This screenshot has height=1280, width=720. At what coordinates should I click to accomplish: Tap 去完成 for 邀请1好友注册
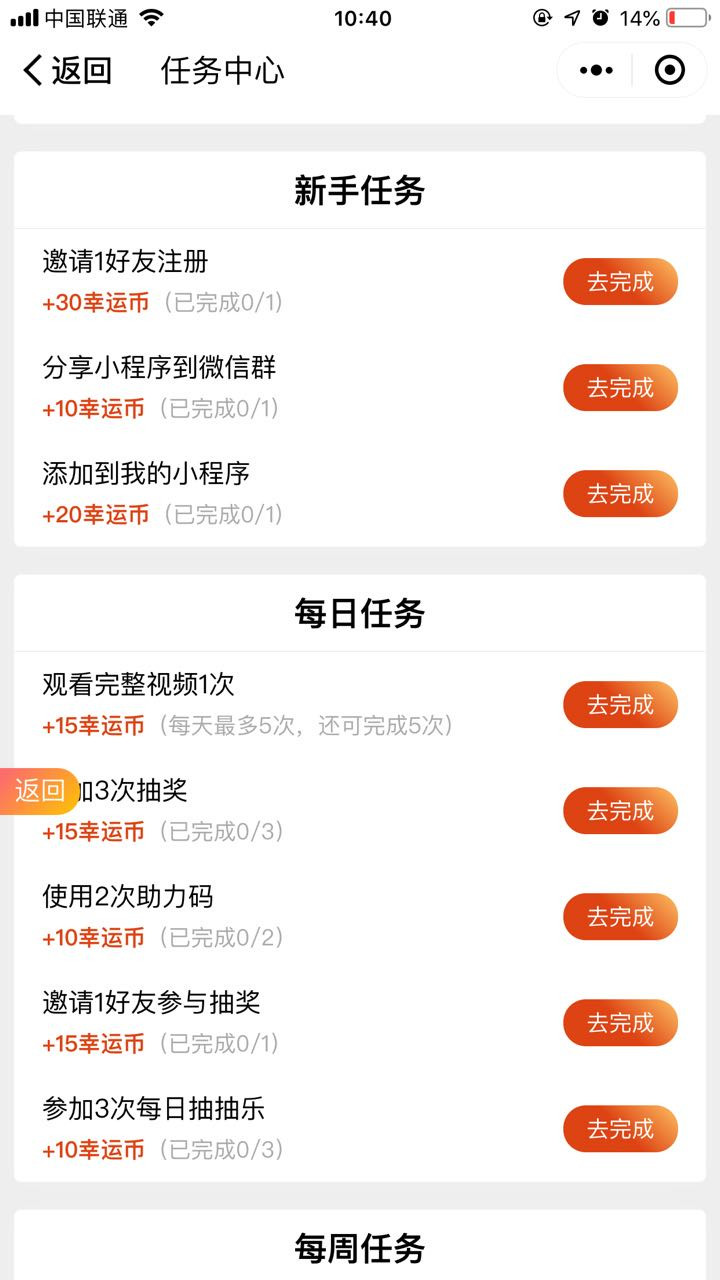click(620, 282)
